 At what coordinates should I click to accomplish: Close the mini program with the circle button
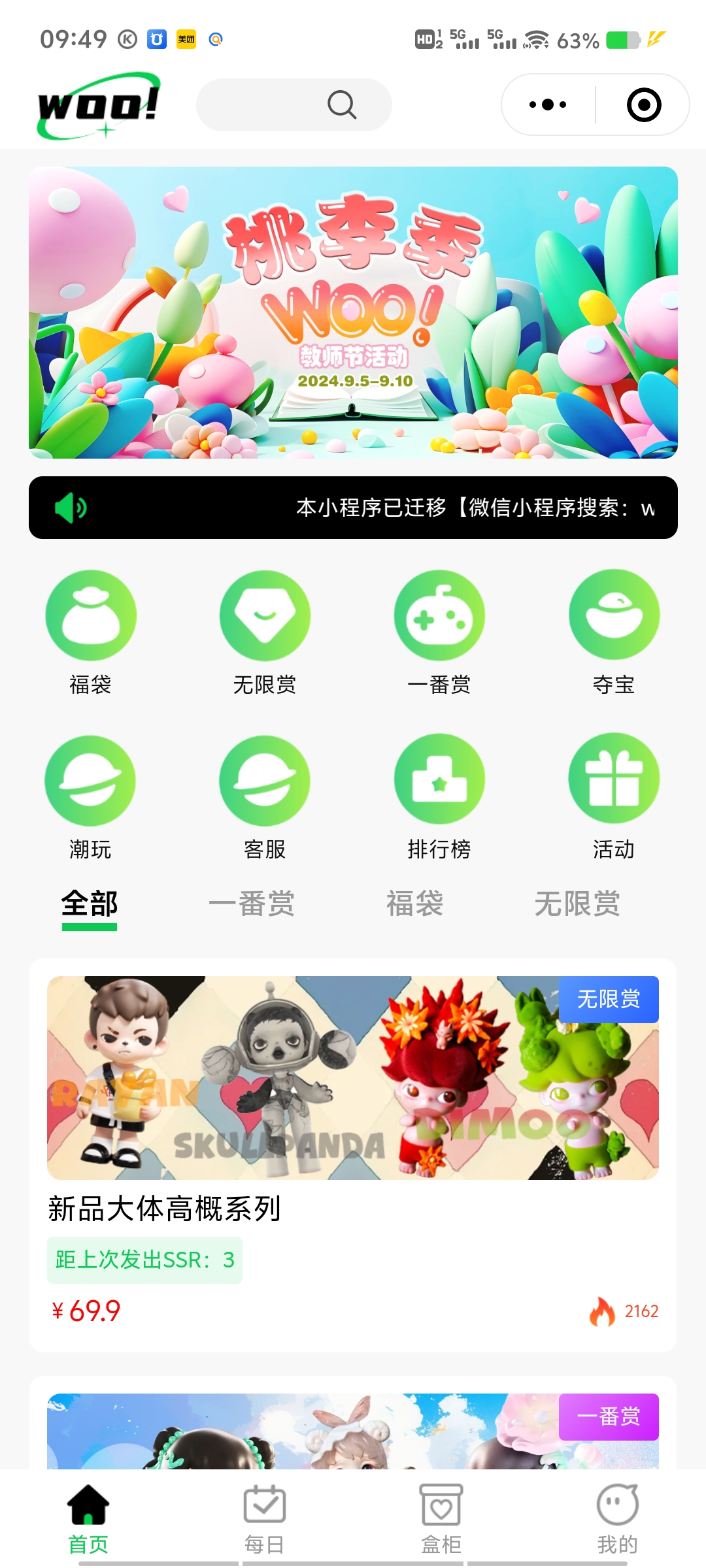tap(644, 105)
